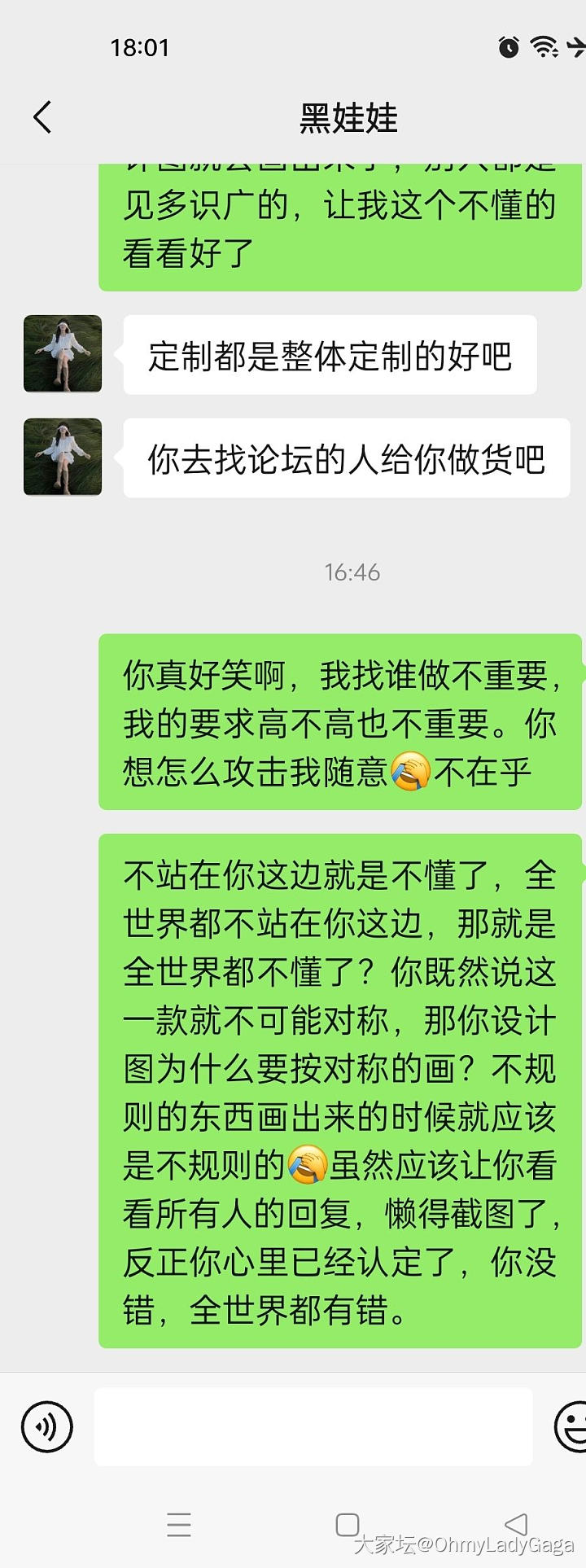
Task: Go back from the 黑娃娃 chat
Action: (42, 117)
